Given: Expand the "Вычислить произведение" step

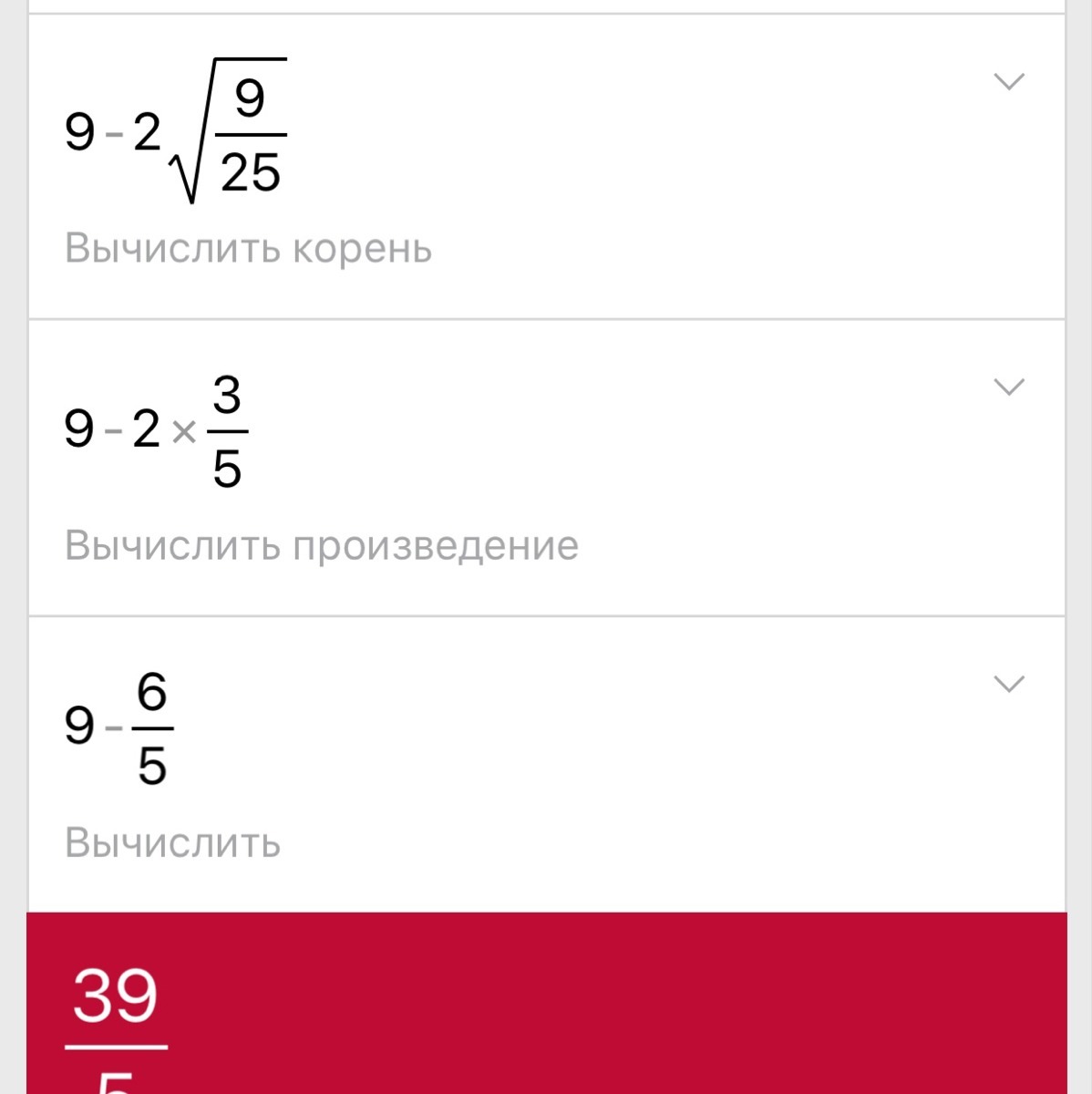Looking at the screenshot, I should point(1008,387).
